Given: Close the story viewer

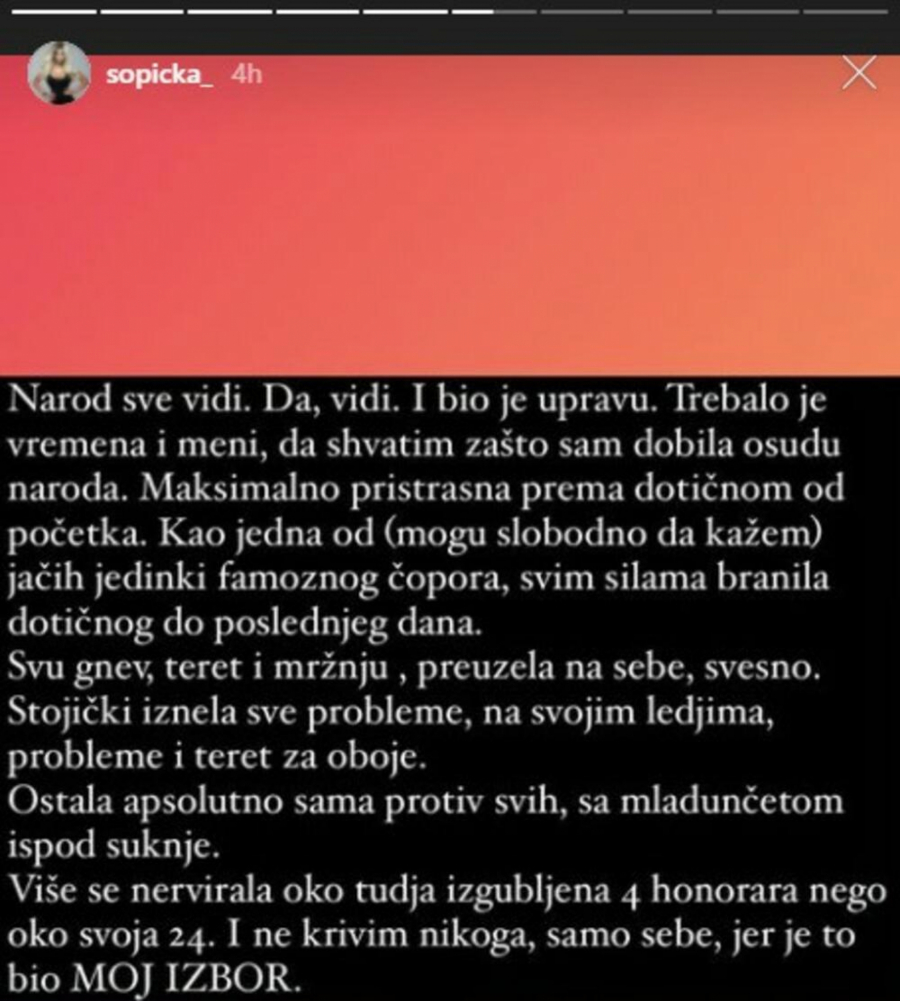Looking at the screenshot, I should point(859,75).
